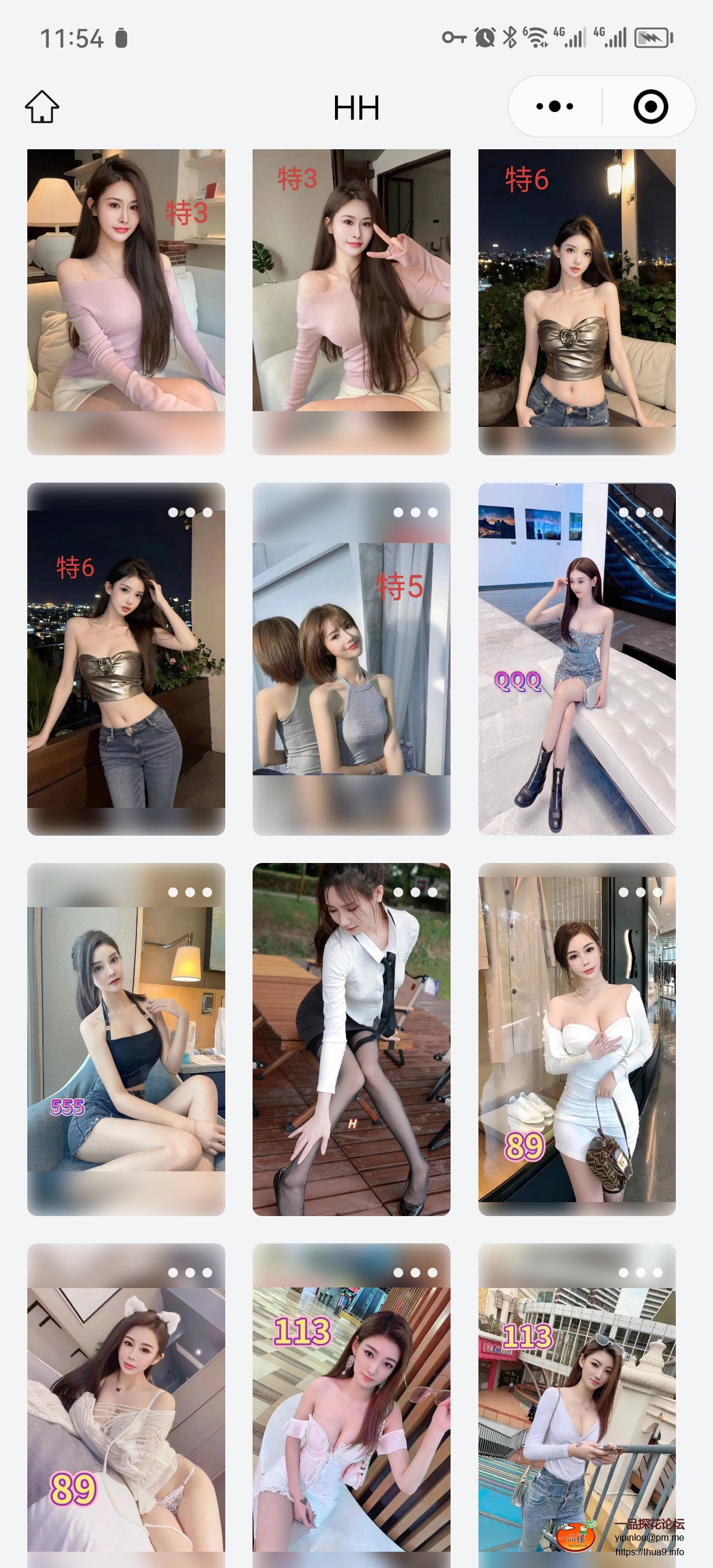The height and width of the screenshot is (1568, 713).
Task: Tap the three dots on the 特5 card
Action: [x=415, y=513]
